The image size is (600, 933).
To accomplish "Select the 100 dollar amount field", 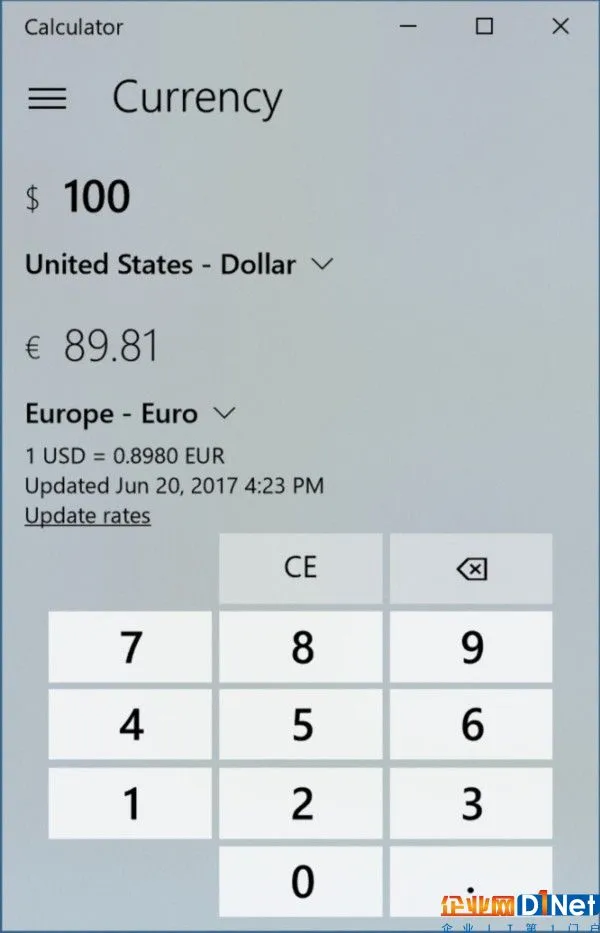I will 97,197.
